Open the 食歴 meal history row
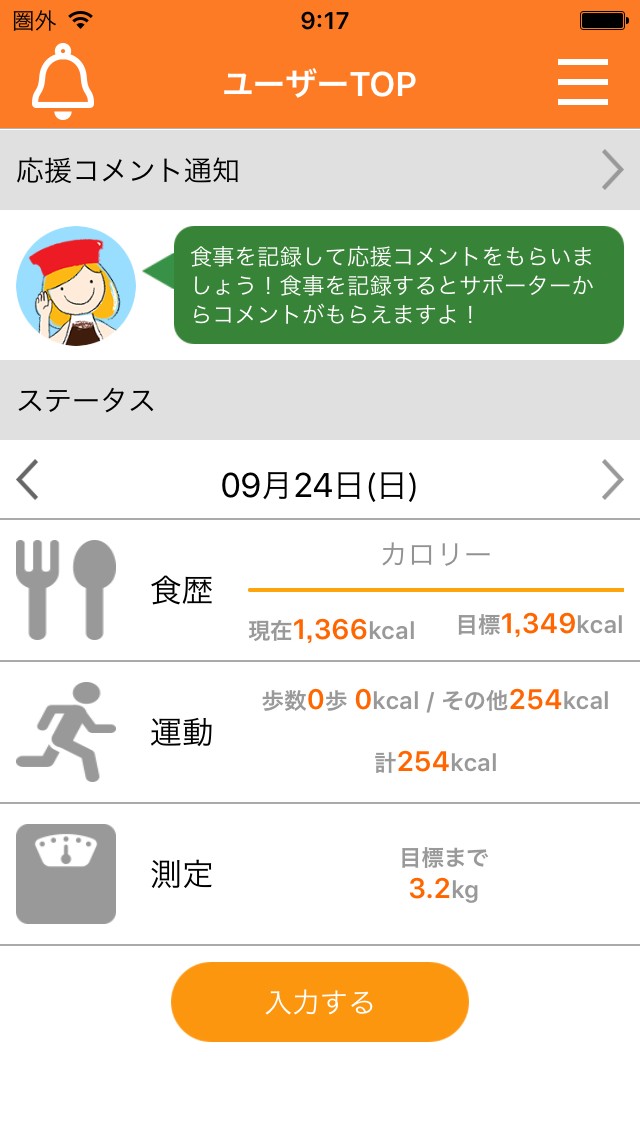This screenshot has width=640, height=1136. (x=320, y=591)
